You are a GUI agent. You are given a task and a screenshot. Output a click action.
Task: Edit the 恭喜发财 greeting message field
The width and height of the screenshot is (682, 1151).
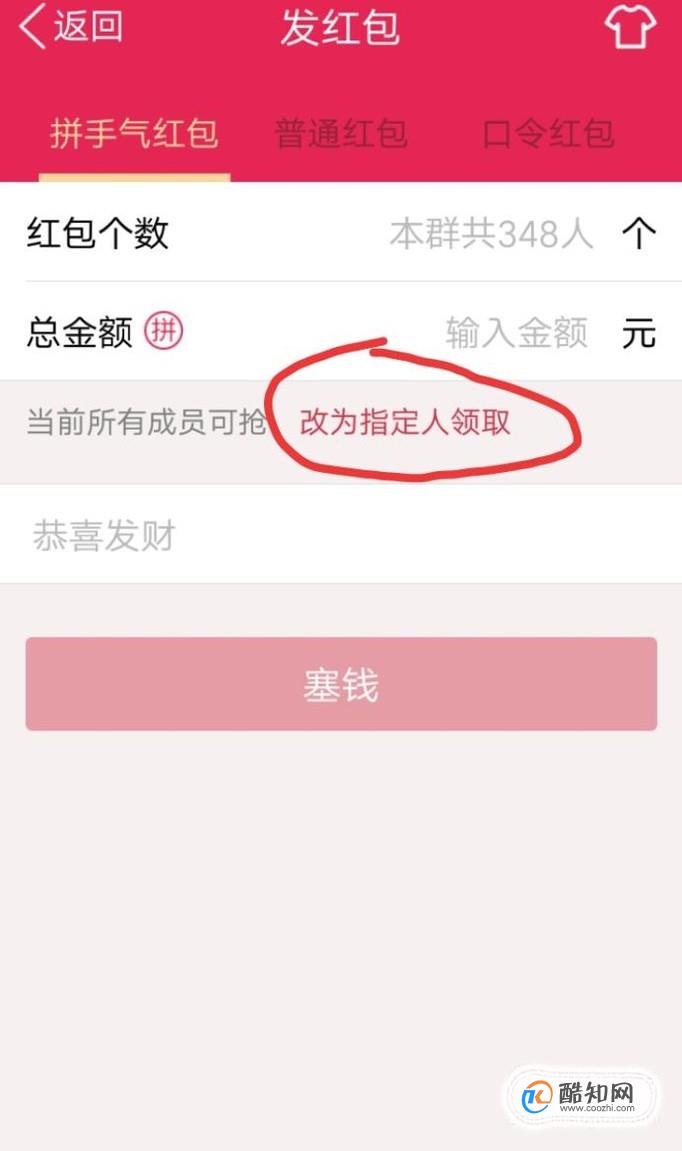pos(340,536)
